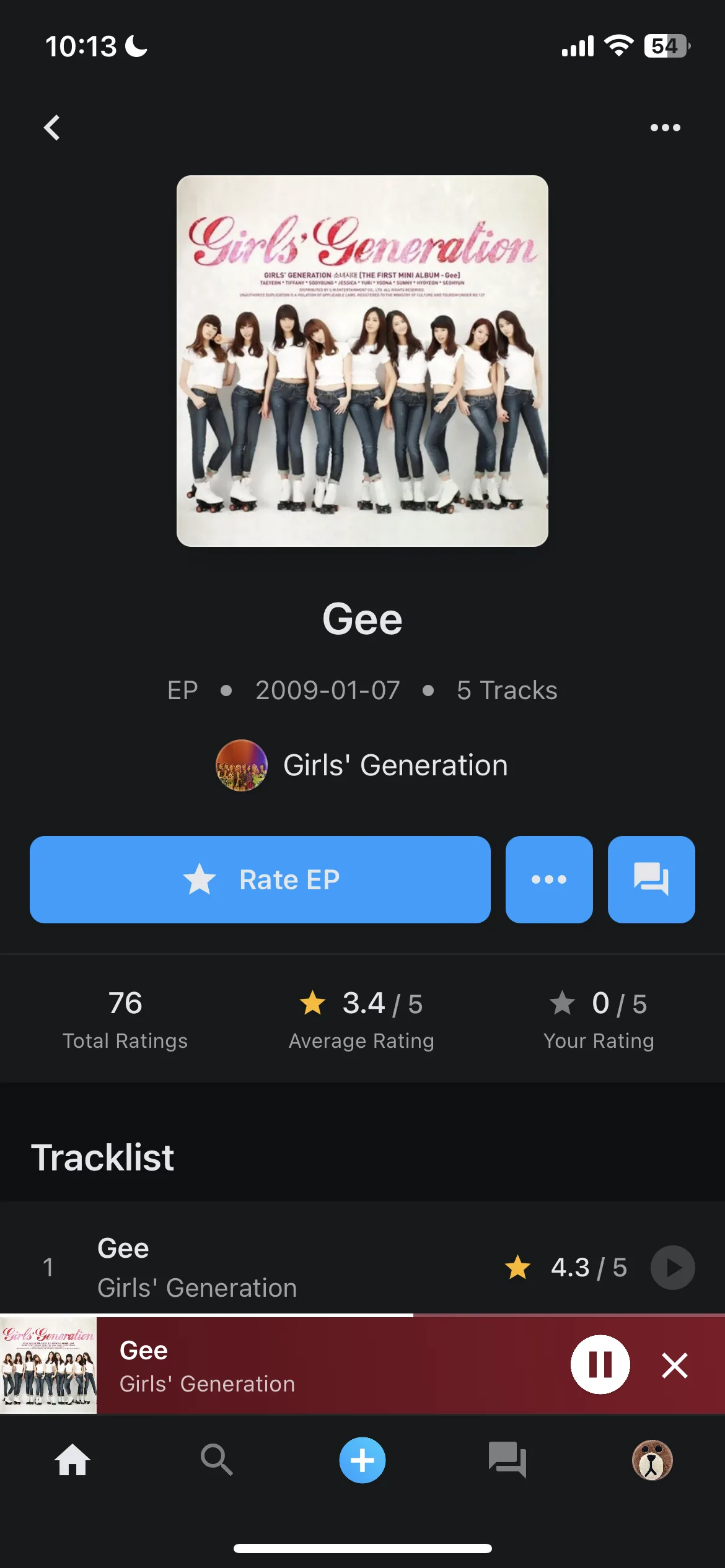Open the Girls' Generation artist page
This screenshot has width=725, height=1568.
pyautogui.click(x=362, y=765)
